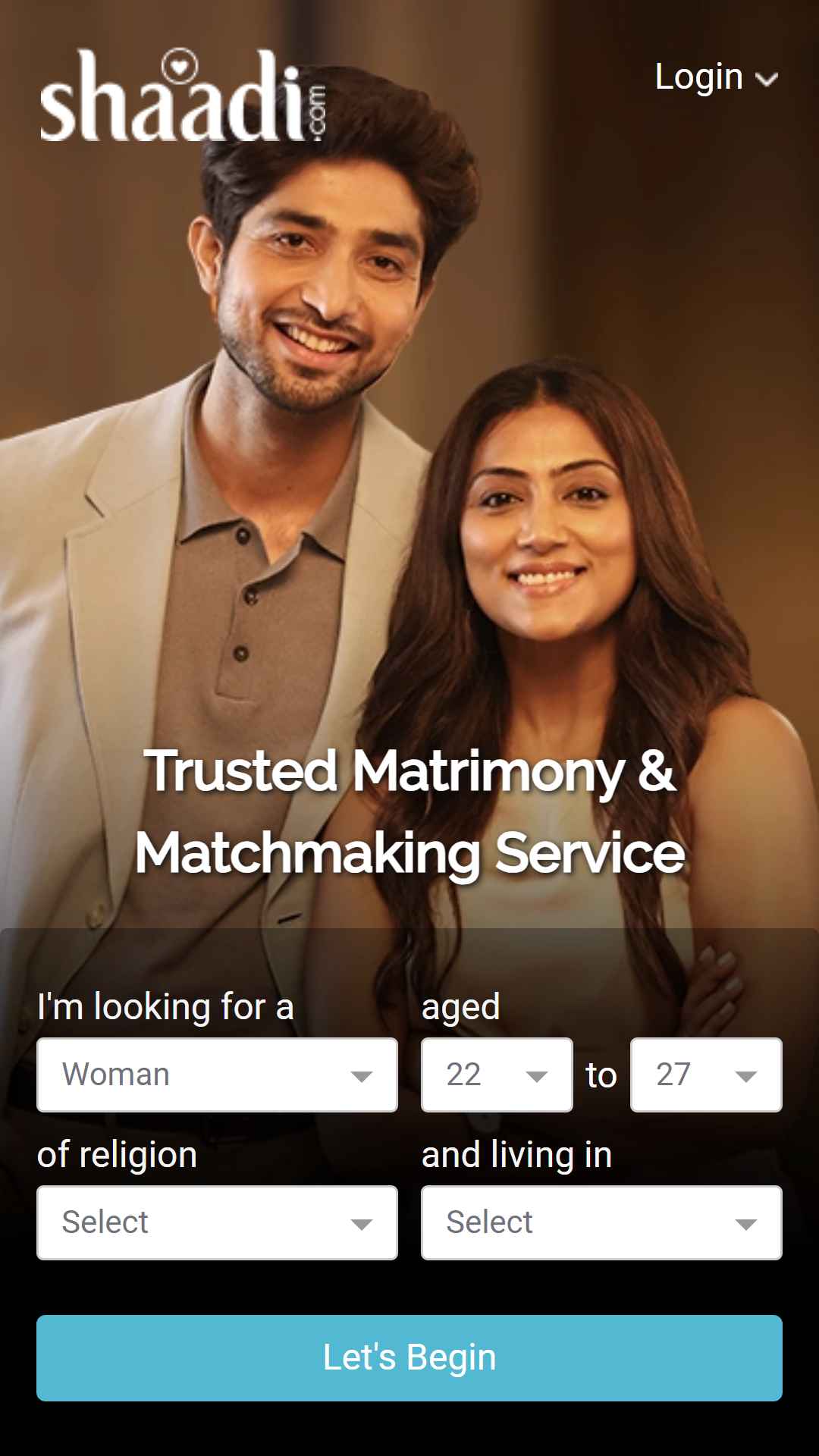Viewport: 819px width, 1456px height.
Task: Change the maximum age from 27
Action: point(706,1075)
